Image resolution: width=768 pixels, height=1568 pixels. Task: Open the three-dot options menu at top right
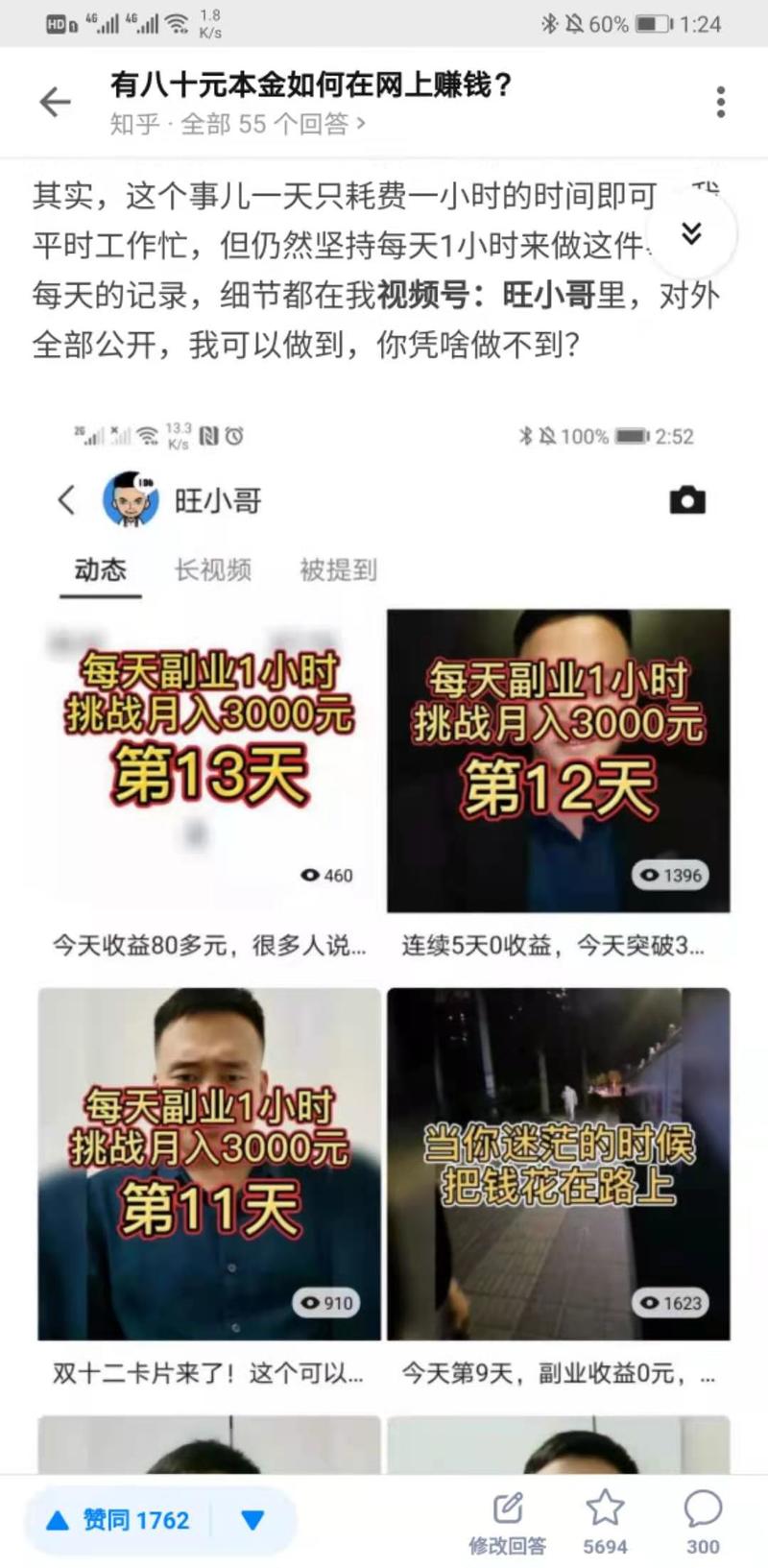pyautogui.click(x=720, y=102)
